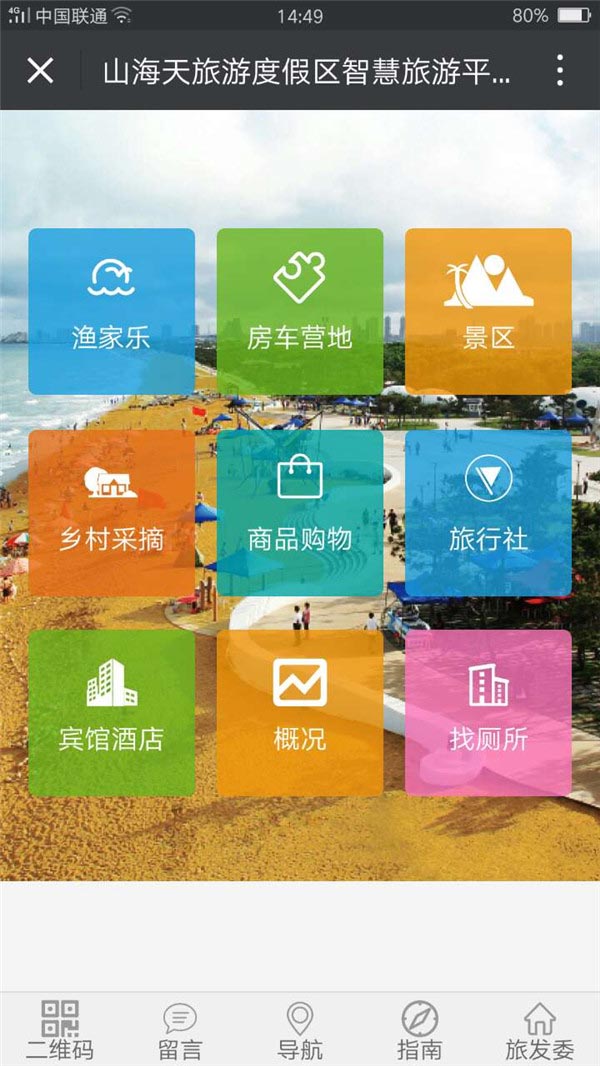Open the 指南 guide tab

point(420,1030)
